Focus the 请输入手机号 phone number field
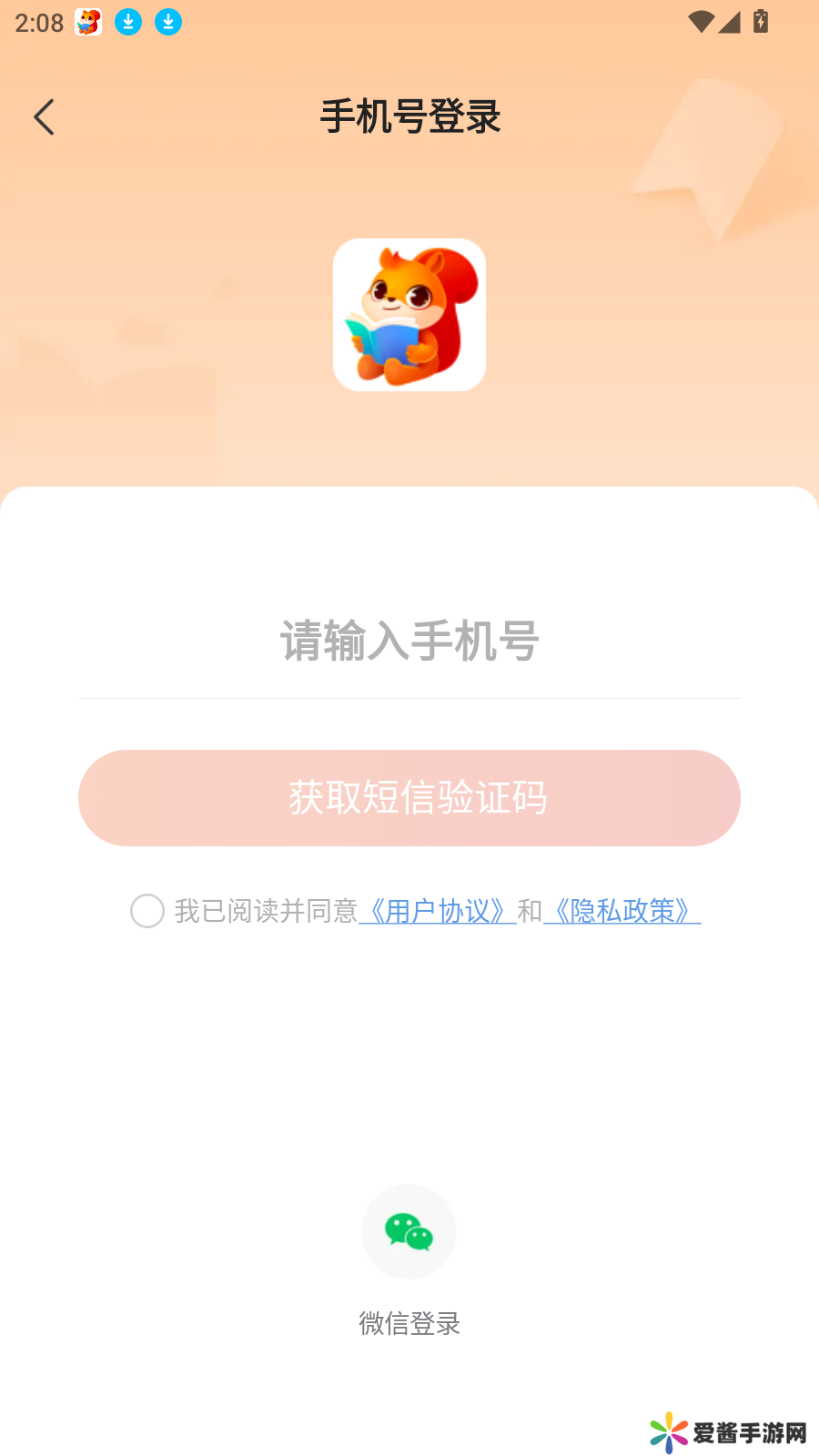Screen dimensions: 819x1456 click(409, 642)
